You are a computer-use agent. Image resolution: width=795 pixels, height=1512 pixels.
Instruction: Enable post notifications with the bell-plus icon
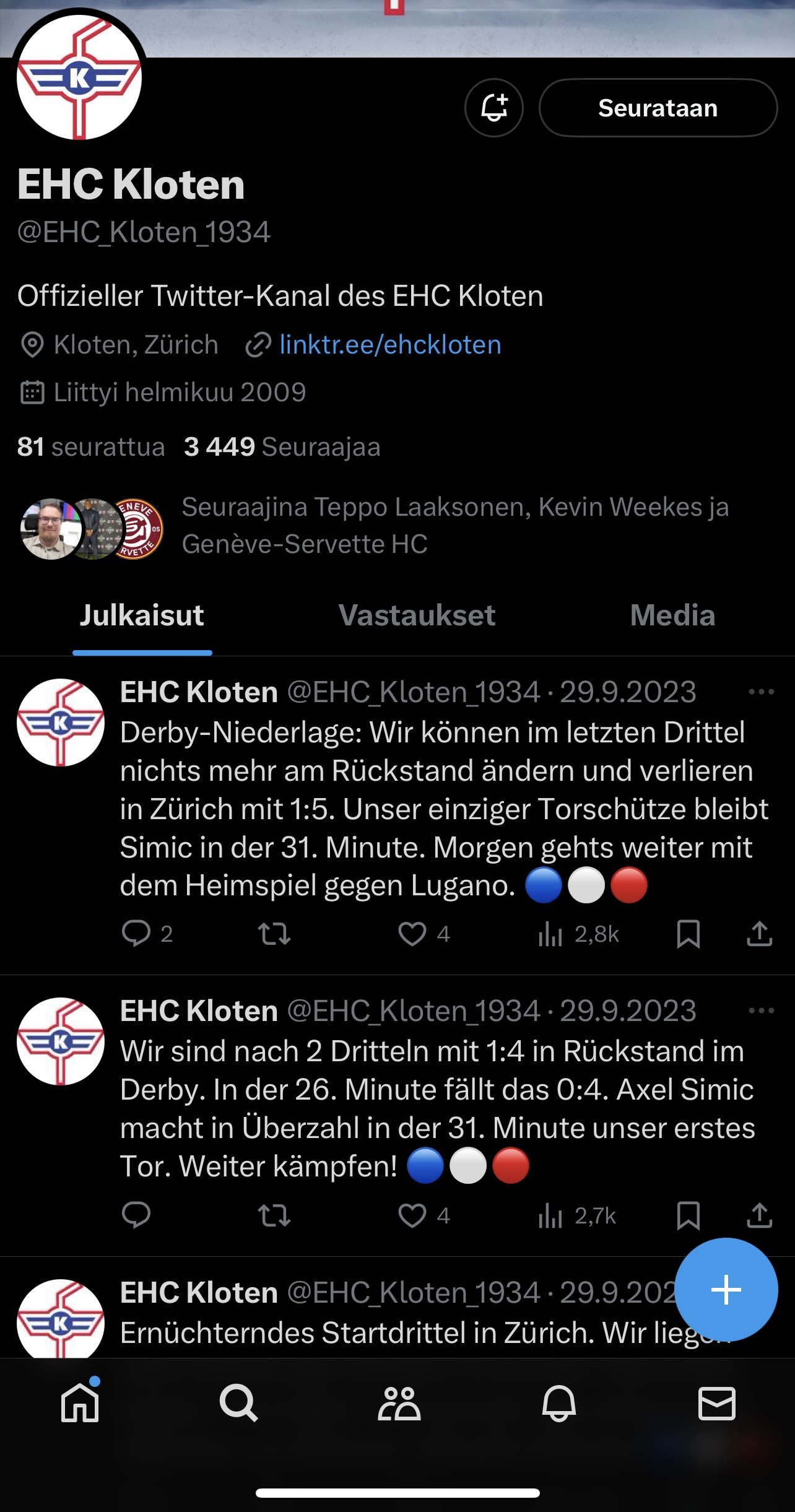click(493, 108)
